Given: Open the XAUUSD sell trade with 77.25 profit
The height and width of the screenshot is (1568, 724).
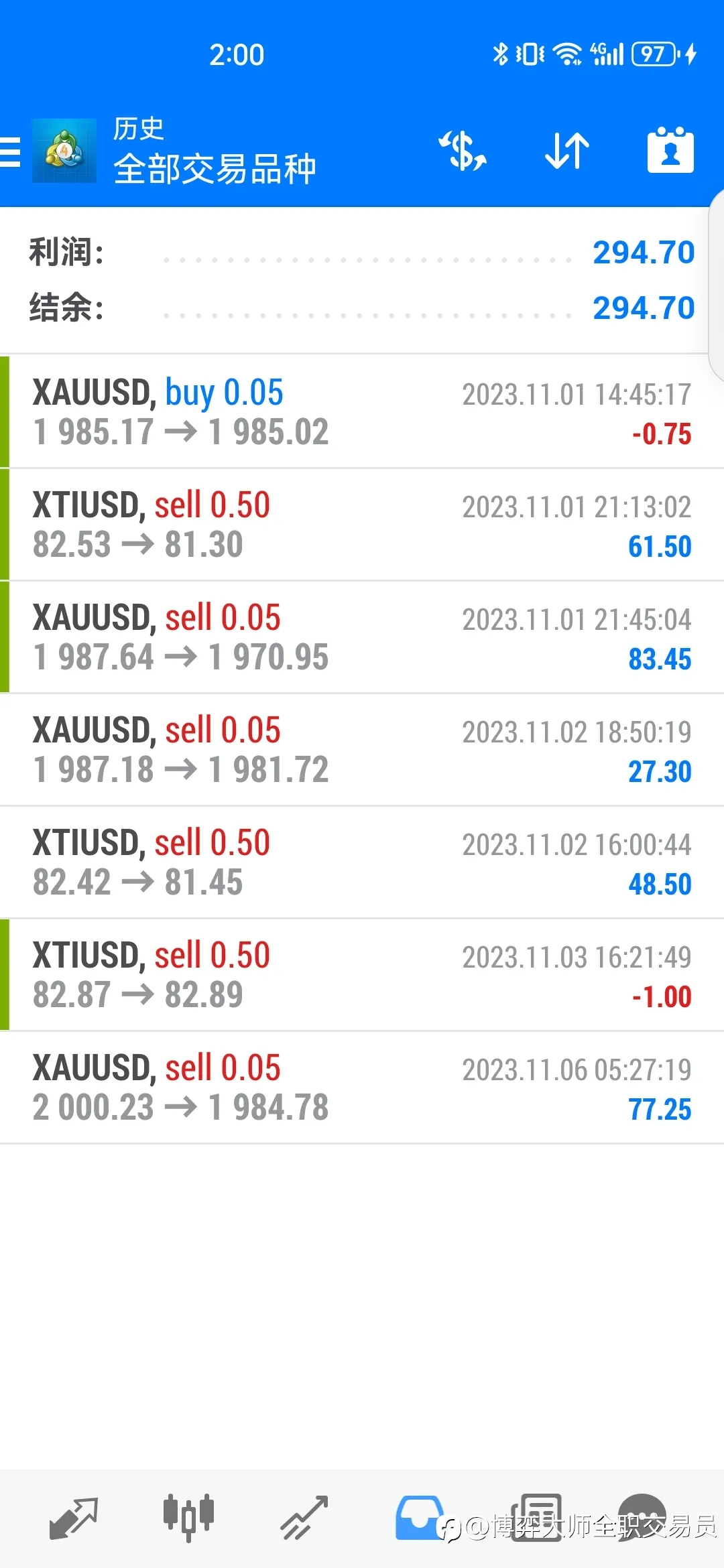Looking at the screenshot, I should 362,1087.
